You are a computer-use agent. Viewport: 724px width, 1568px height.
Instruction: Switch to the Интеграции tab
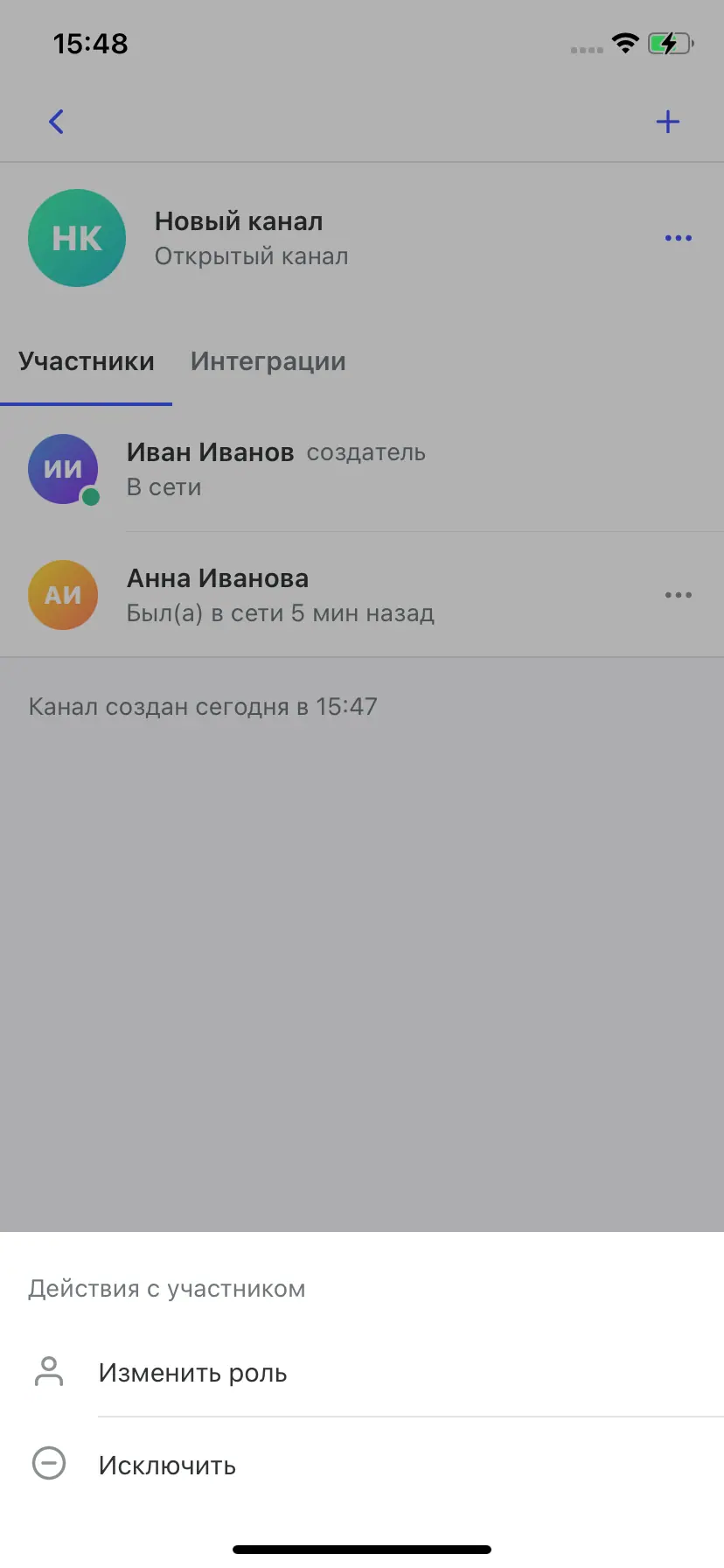[268, 361]
